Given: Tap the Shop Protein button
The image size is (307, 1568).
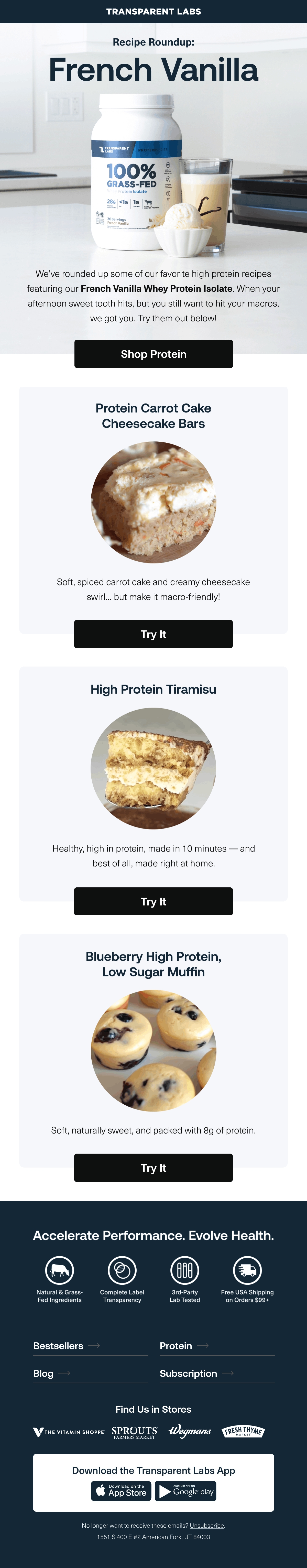Looking at the screenshot, I should 153,354.
